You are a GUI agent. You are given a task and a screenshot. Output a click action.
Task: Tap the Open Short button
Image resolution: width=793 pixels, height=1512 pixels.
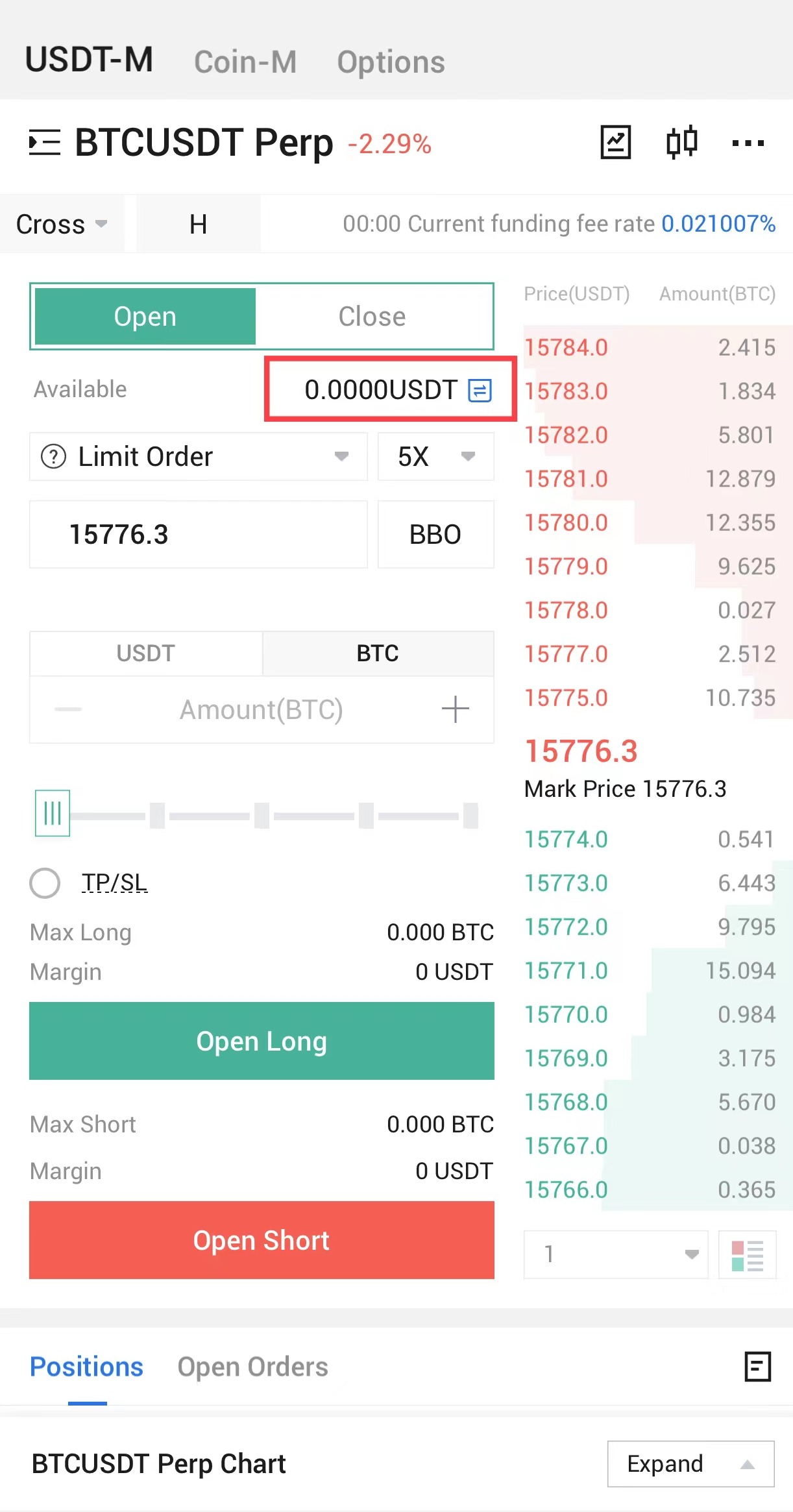[x=262, y=1240]
